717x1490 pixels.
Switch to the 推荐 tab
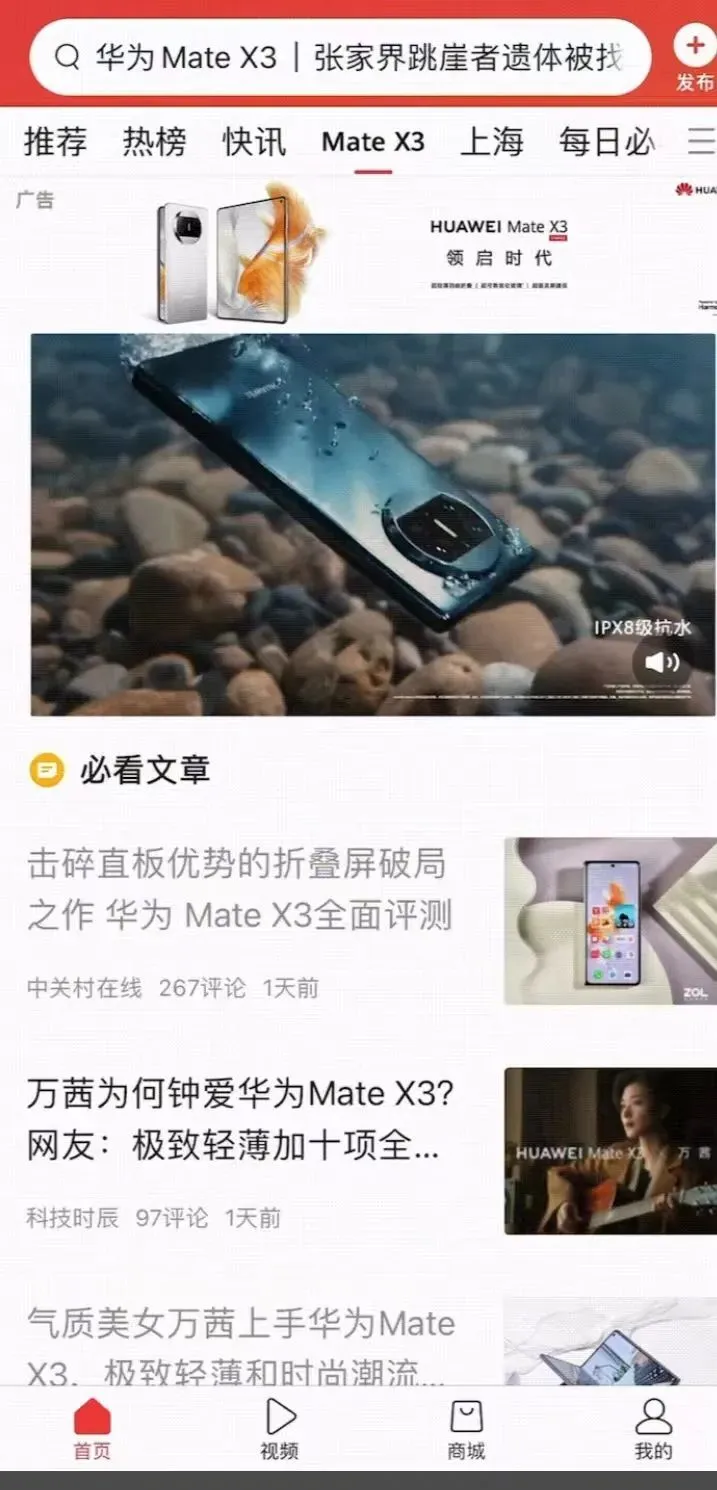coord(55,142)
